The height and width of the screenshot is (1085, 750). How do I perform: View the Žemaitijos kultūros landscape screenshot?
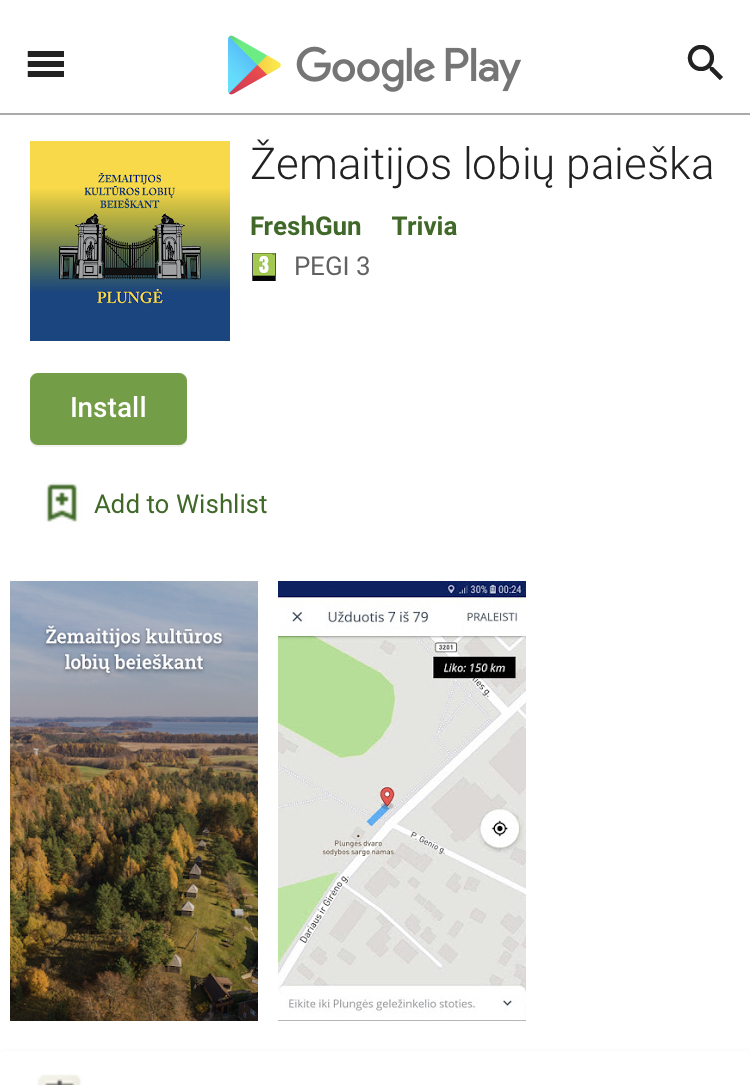[134, 800]
